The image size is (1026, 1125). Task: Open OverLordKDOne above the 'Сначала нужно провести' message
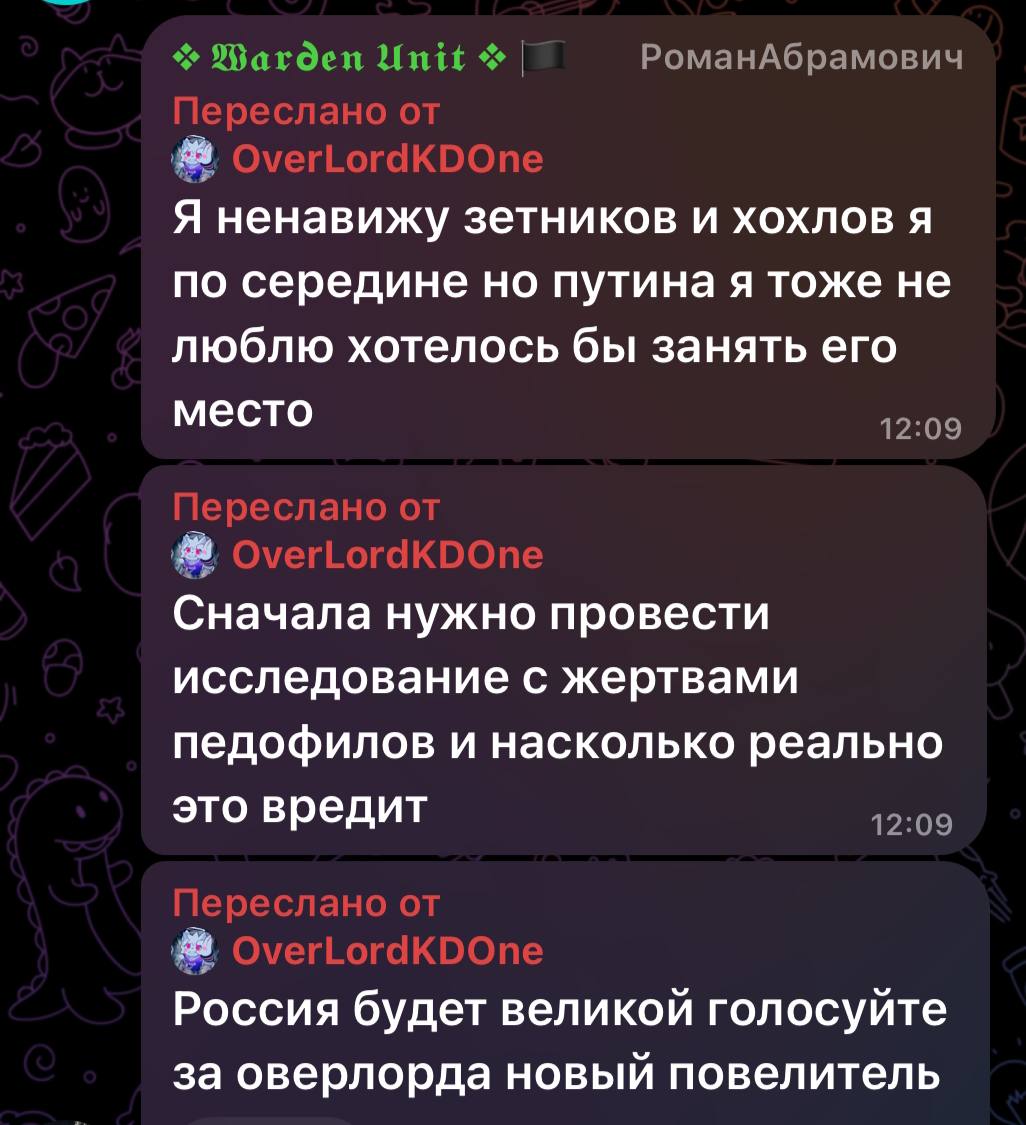(x=386, y=554)
